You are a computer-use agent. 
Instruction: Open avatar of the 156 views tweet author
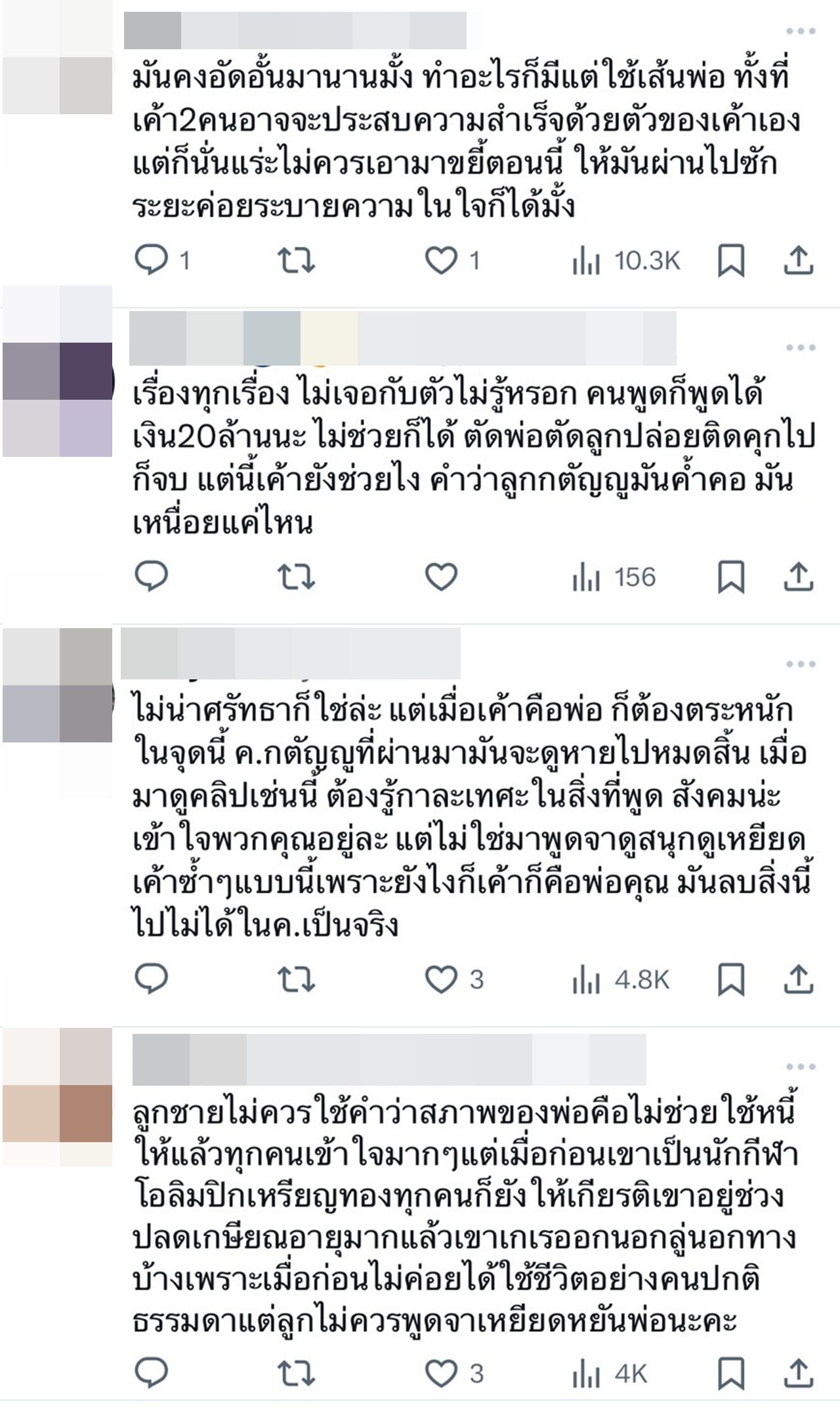[x=58, y=371]
